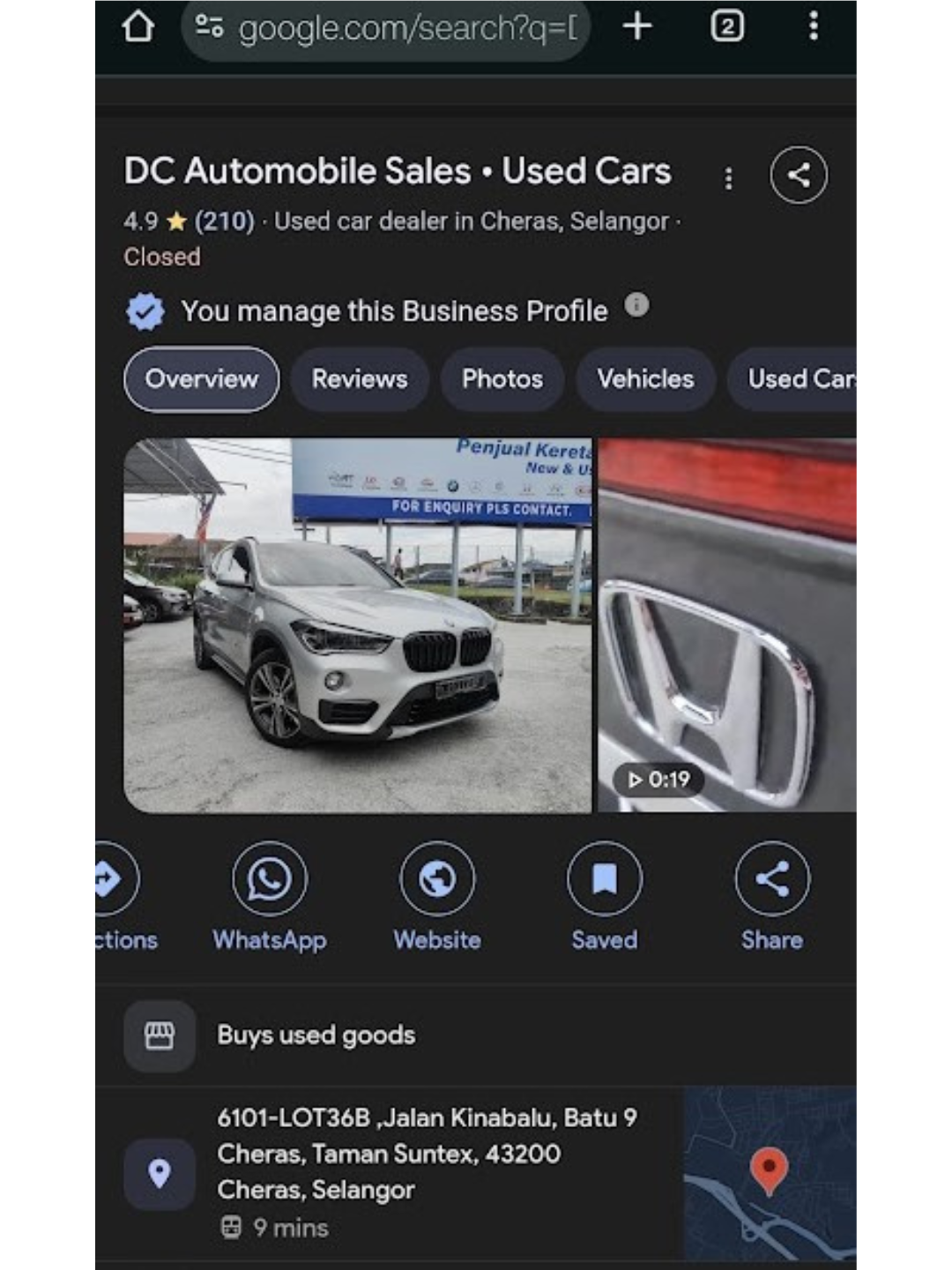The image size is (952, 1270).
Task: Open the info tooltip on Business Profile badge
Action: [x=636, y=306]
